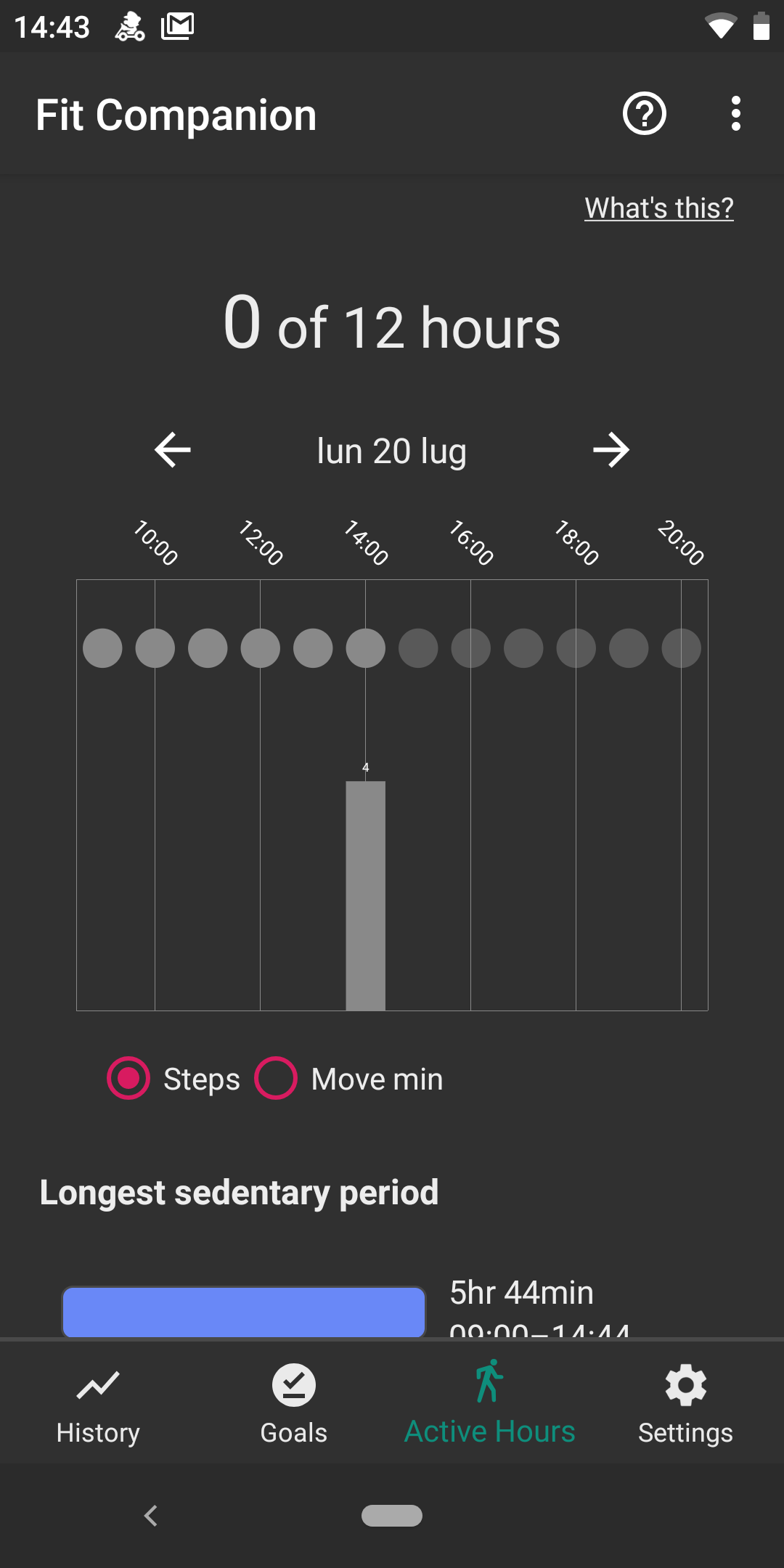Tap the "What's this?" link
Viewport: 784px width, 1568px height.
[x=659, y=208]
